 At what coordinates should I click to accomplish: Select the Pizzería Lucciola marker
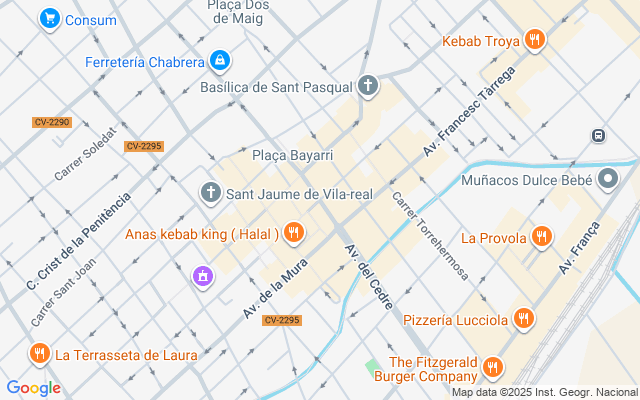pyautogui.click(x=523, y=320)
